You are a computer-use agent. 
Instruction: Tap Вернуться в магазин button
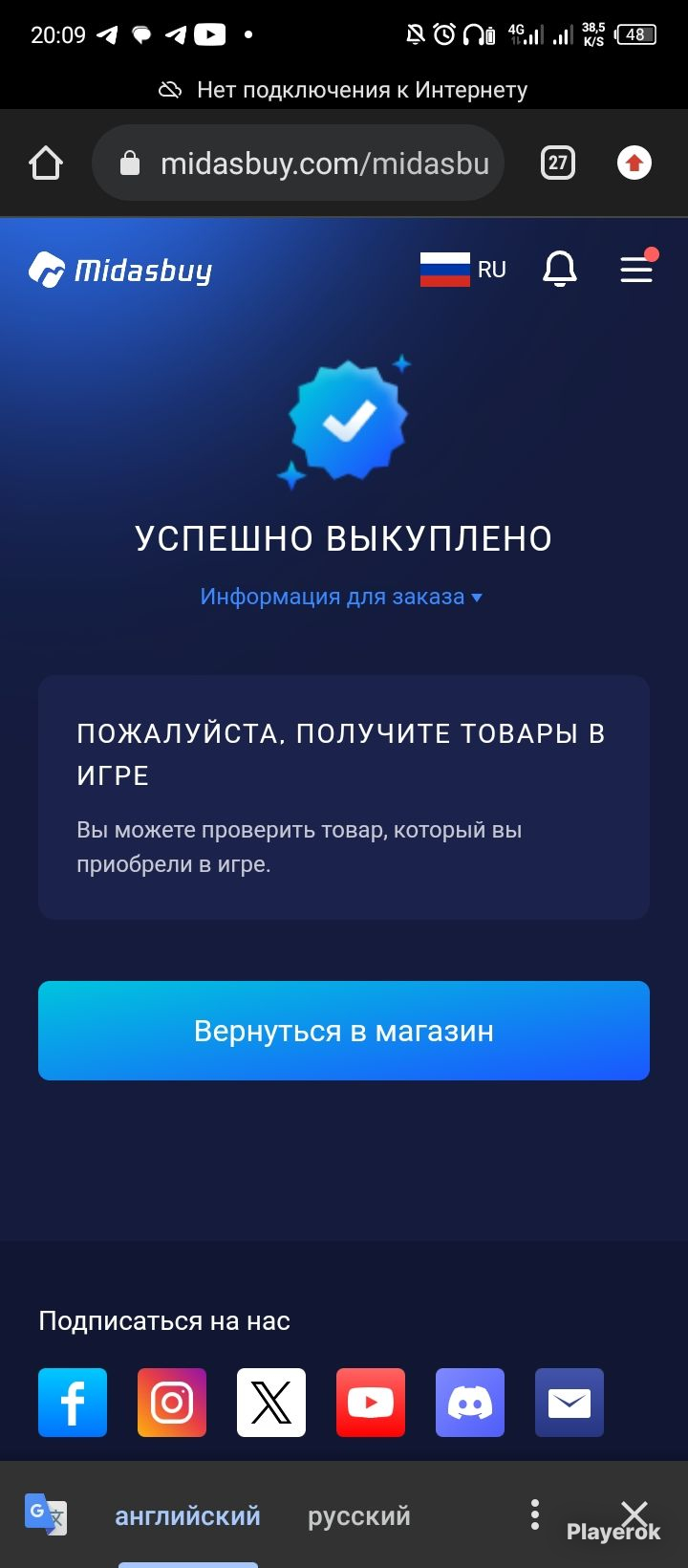344,1031
